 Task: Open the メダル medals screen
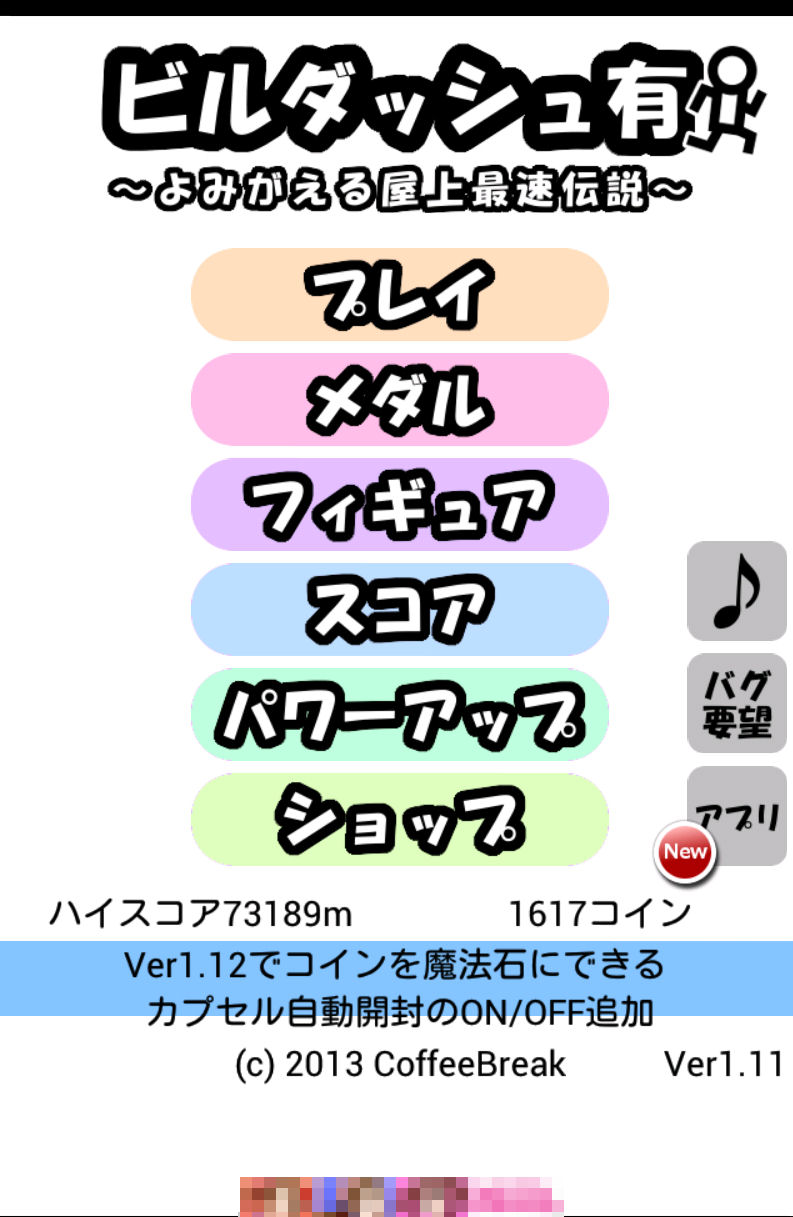pyautogui.click(x=399, y=400)
